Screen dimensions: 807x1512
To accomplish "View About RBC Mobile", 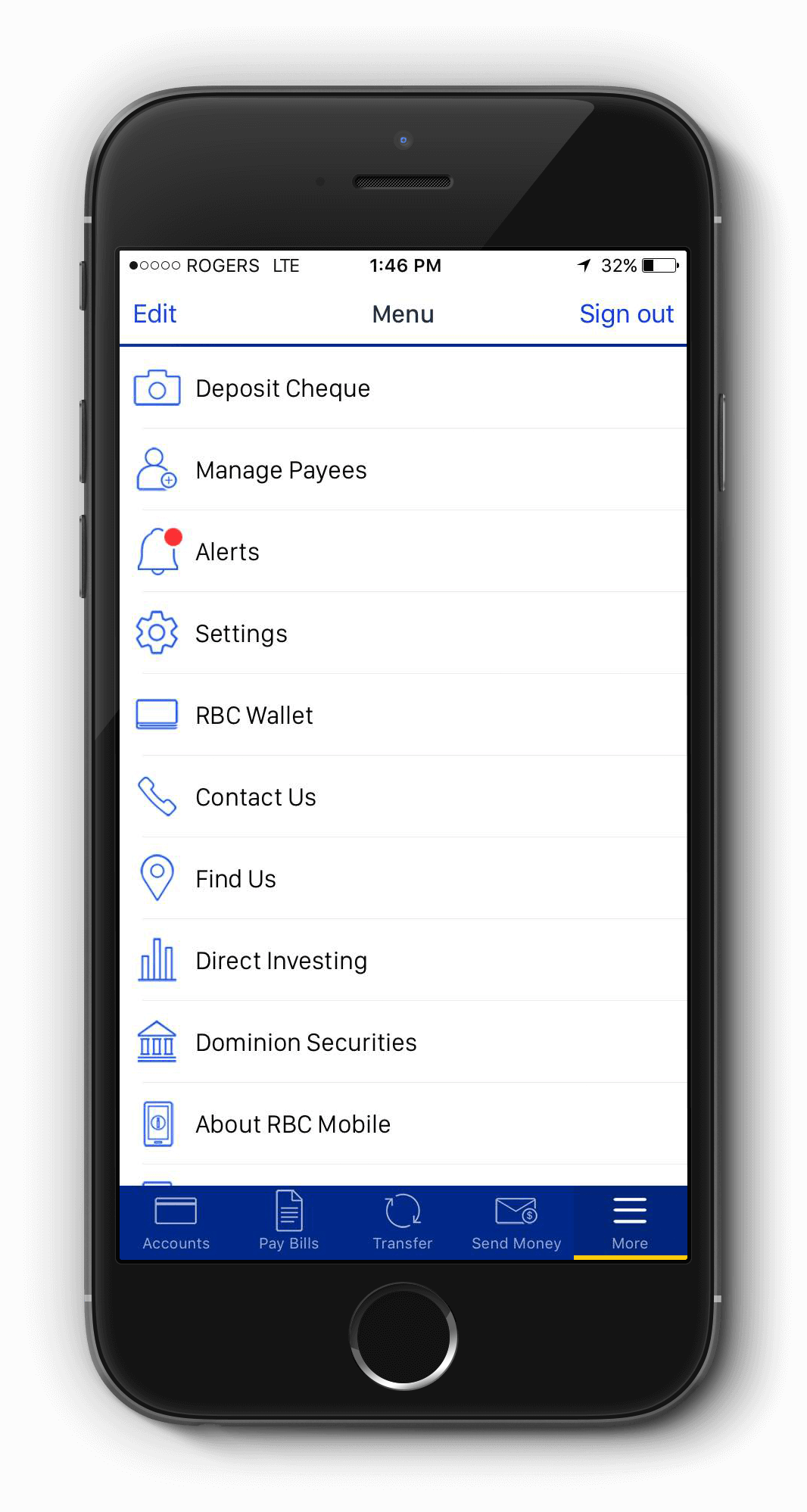I will tap(292, 1124).
